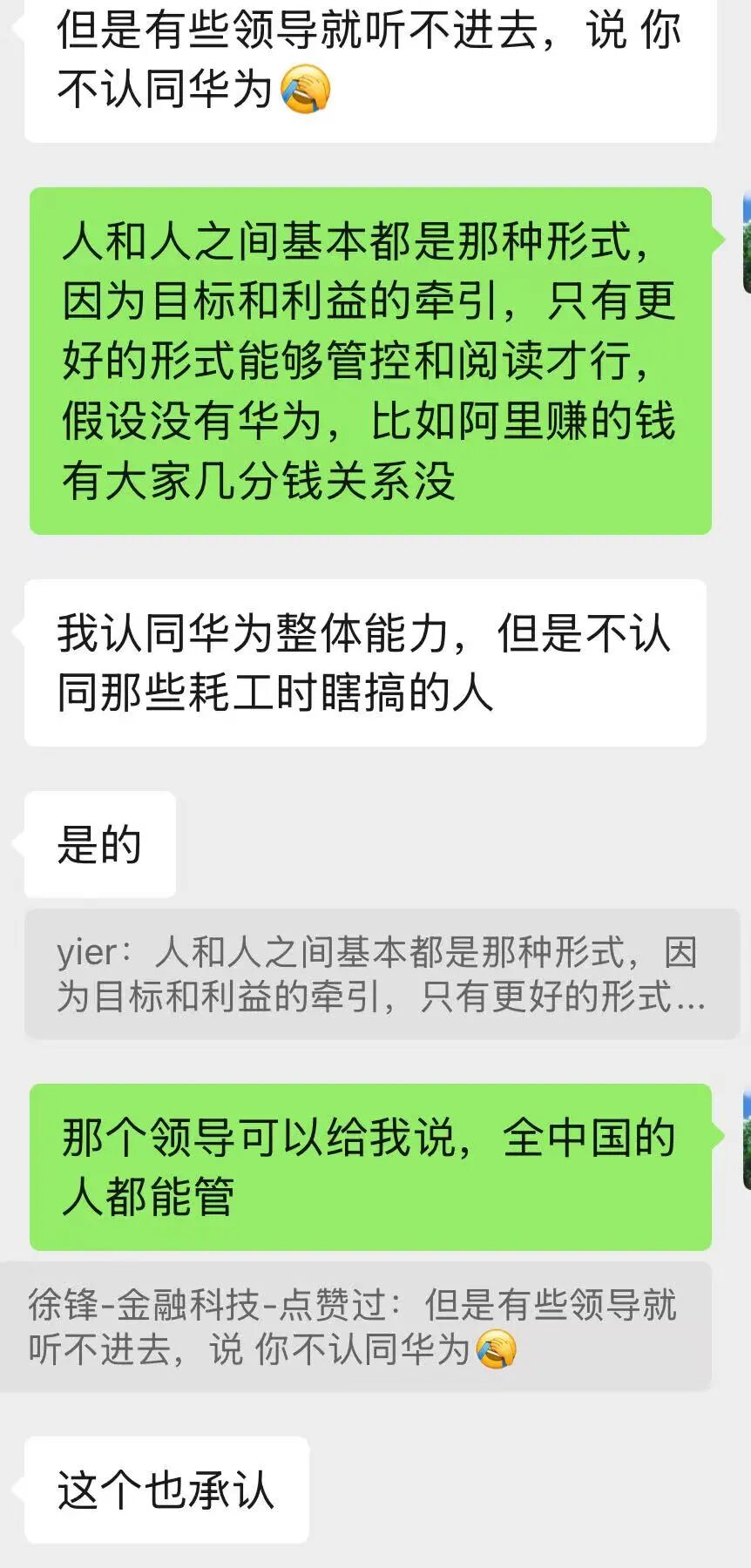The image size is (751, 1568).
Task: Open sender avatar beside the 人和人之间基本都是那种形式 message
Action: point(746,243)
